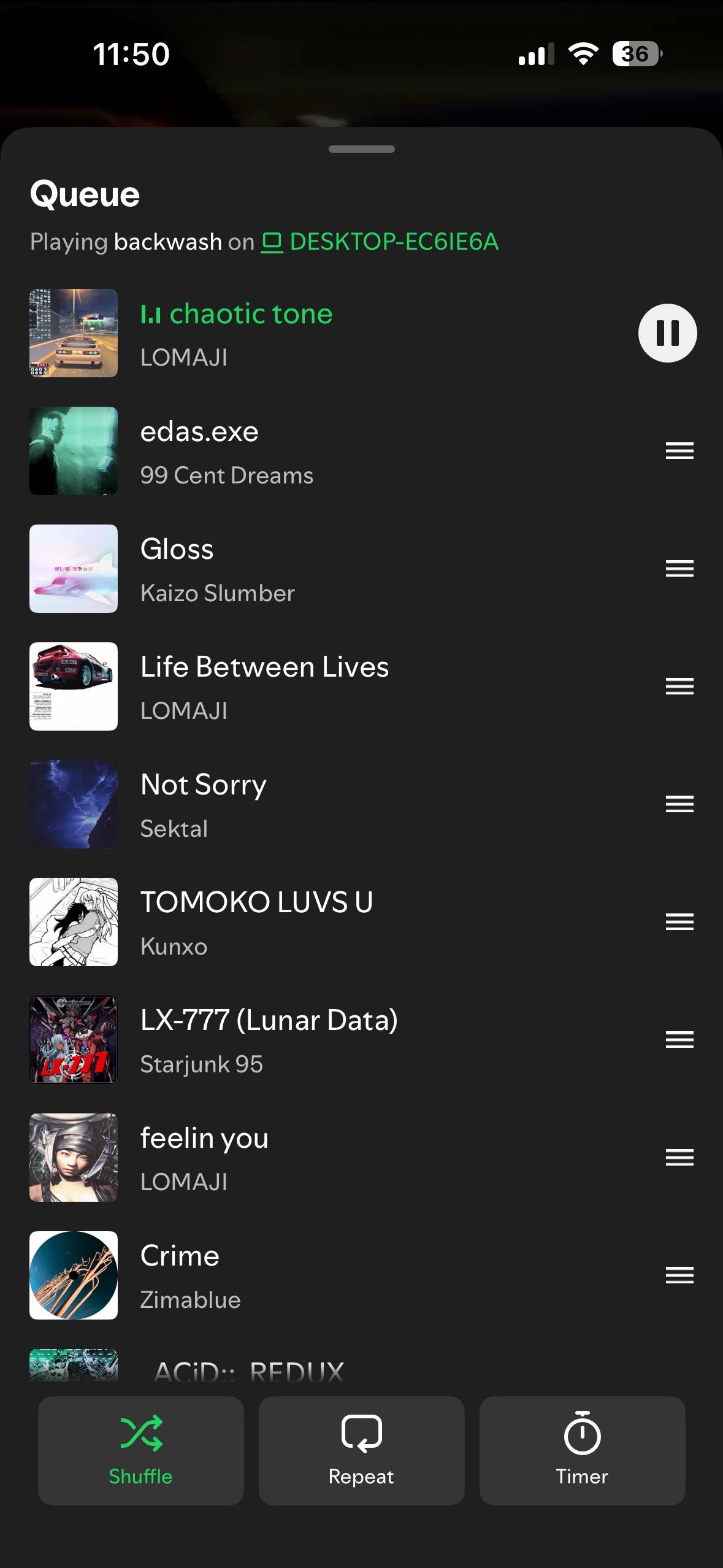Viewport: 723px width, 1568px height.
Task: Toggle the Shuffle button
Action: [141, 1450]
